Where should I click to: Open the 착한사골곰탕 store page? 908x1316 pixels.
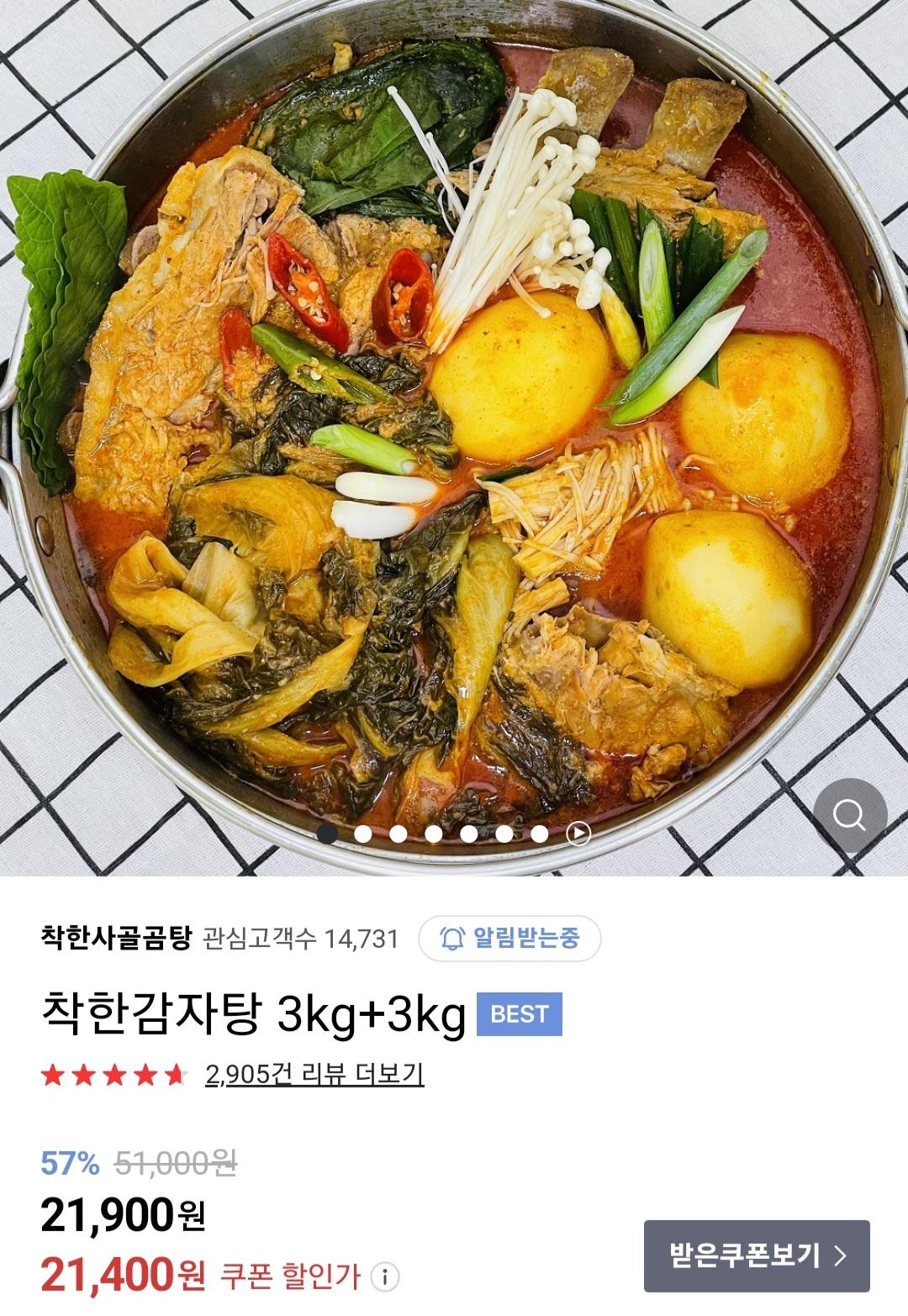[x=116, y=937]
